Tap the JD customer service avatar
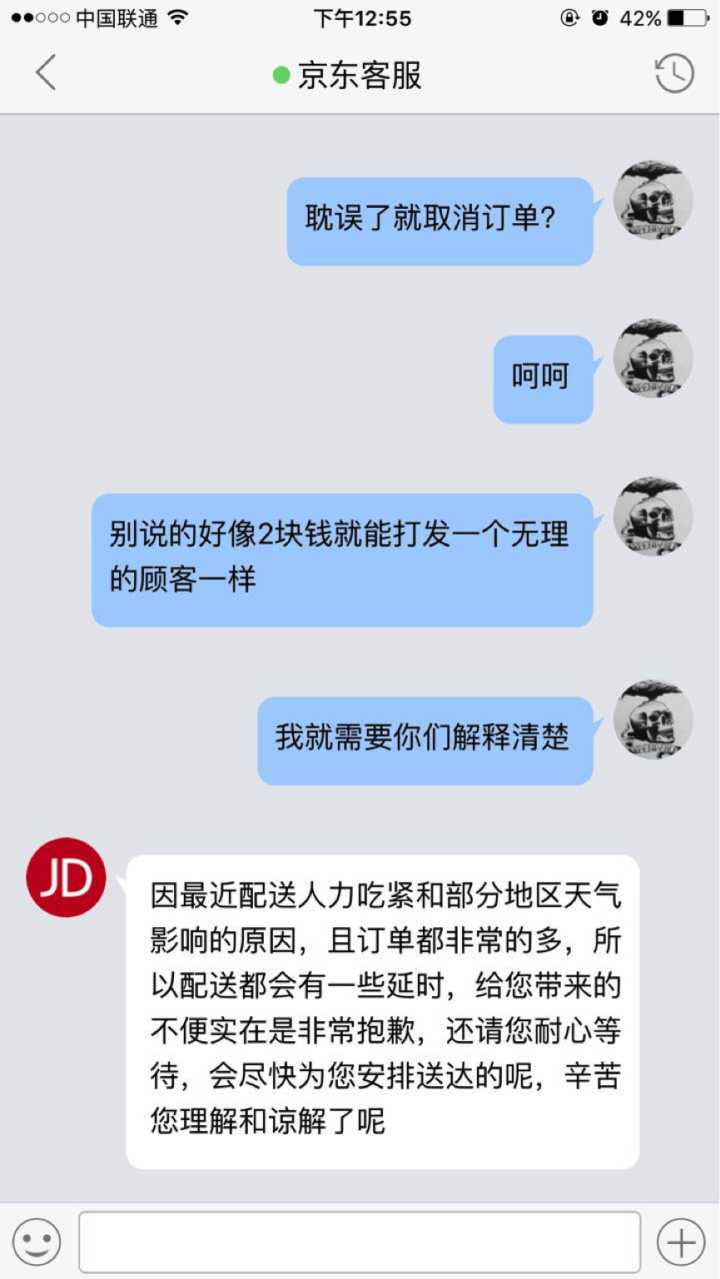This screenshot has height=1279, width=720. click(66, 877)
